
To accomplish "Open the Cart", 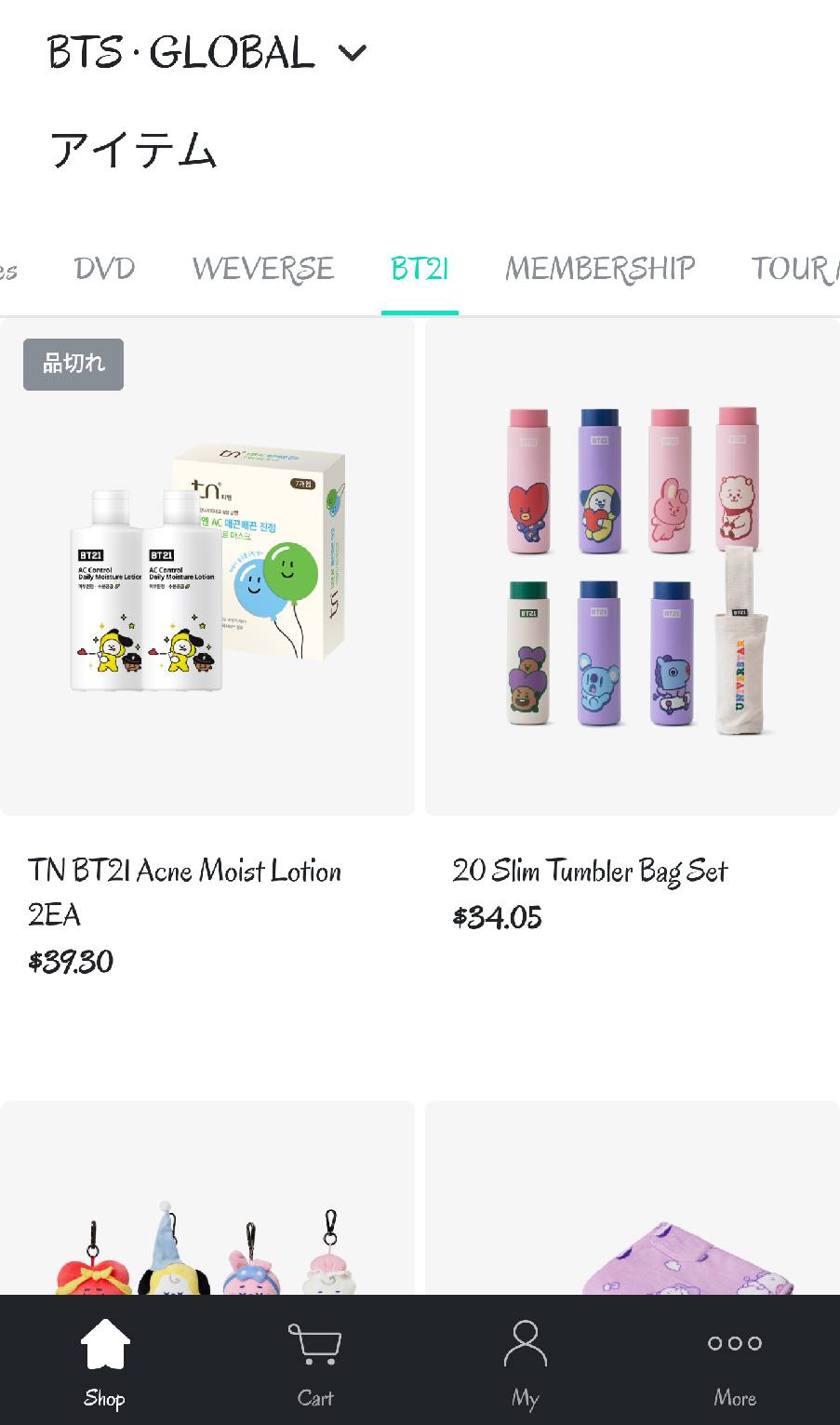I will [x=314, y=1361].
